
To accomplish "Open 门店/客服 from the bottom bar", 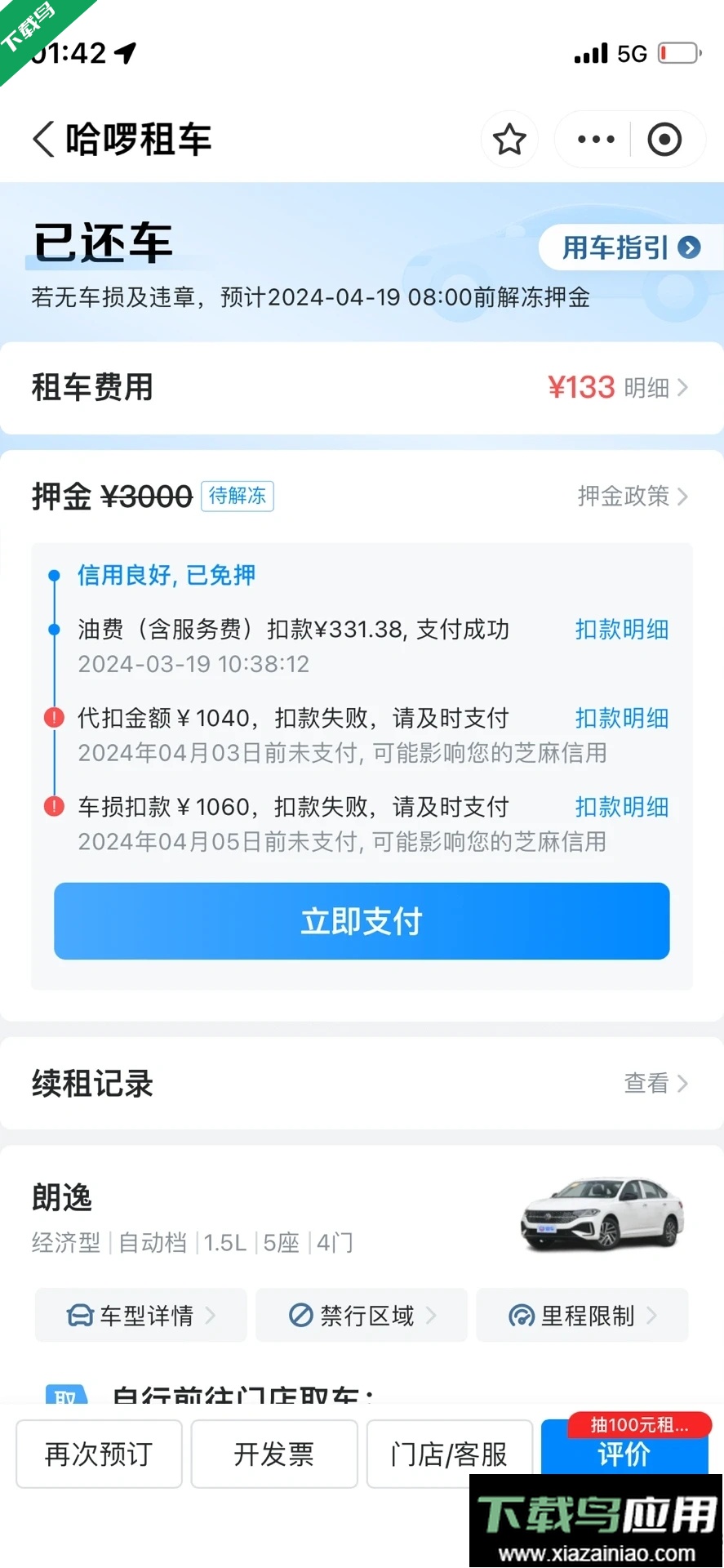I will tap(449, 1454).
